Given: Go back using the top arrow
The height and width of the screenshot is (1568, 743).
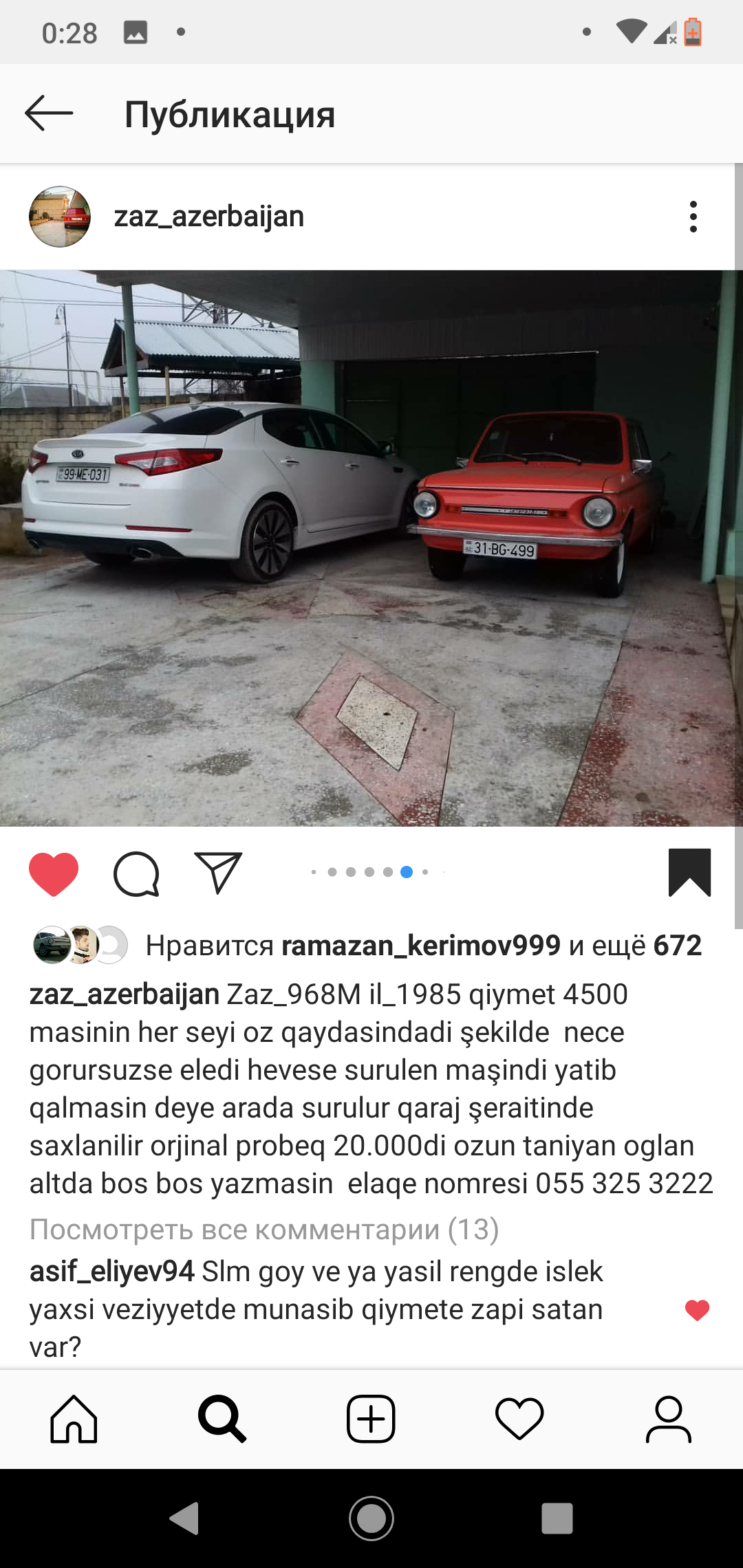Looking at the screenshot, I should click(x=48, y=113).
